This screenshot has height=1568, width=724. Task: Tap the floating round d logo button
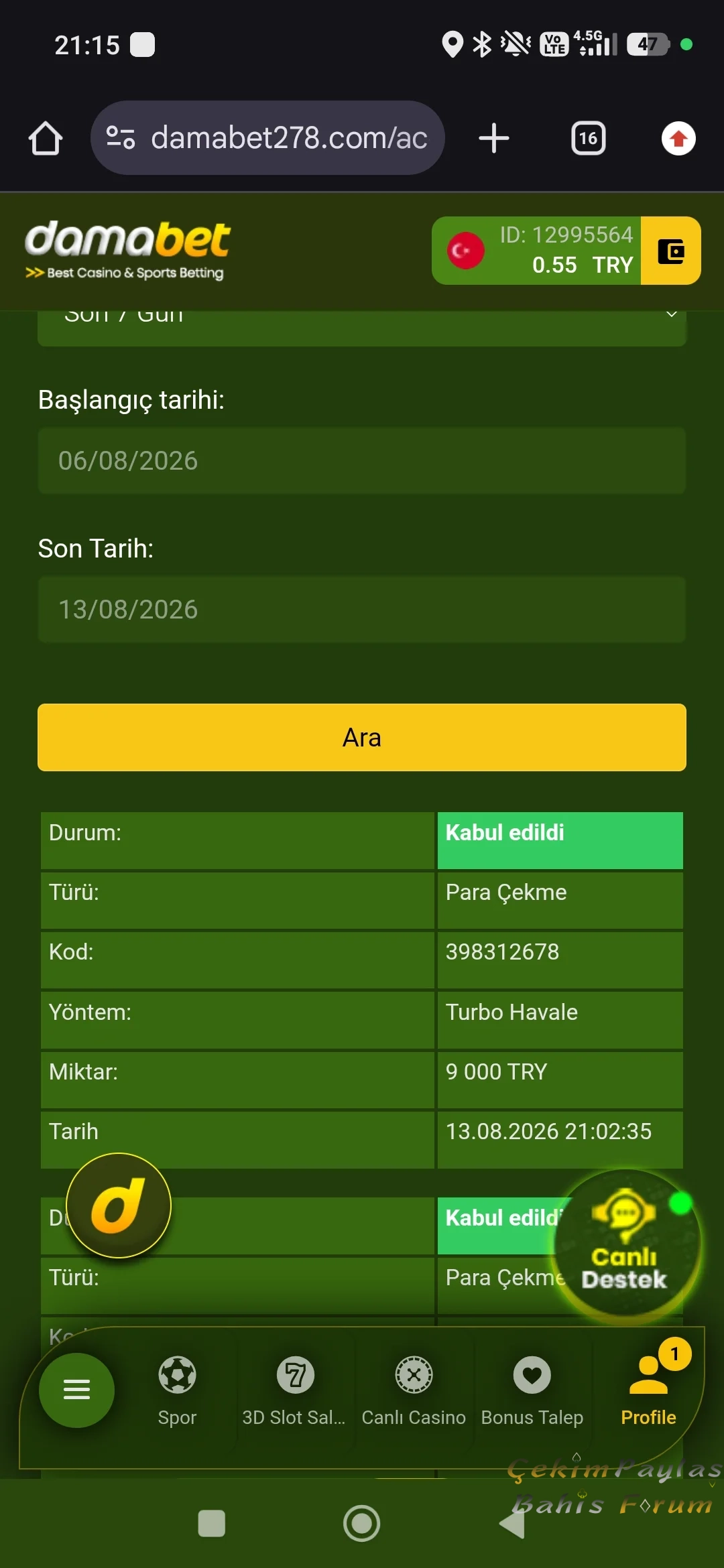coord(119,1205)
